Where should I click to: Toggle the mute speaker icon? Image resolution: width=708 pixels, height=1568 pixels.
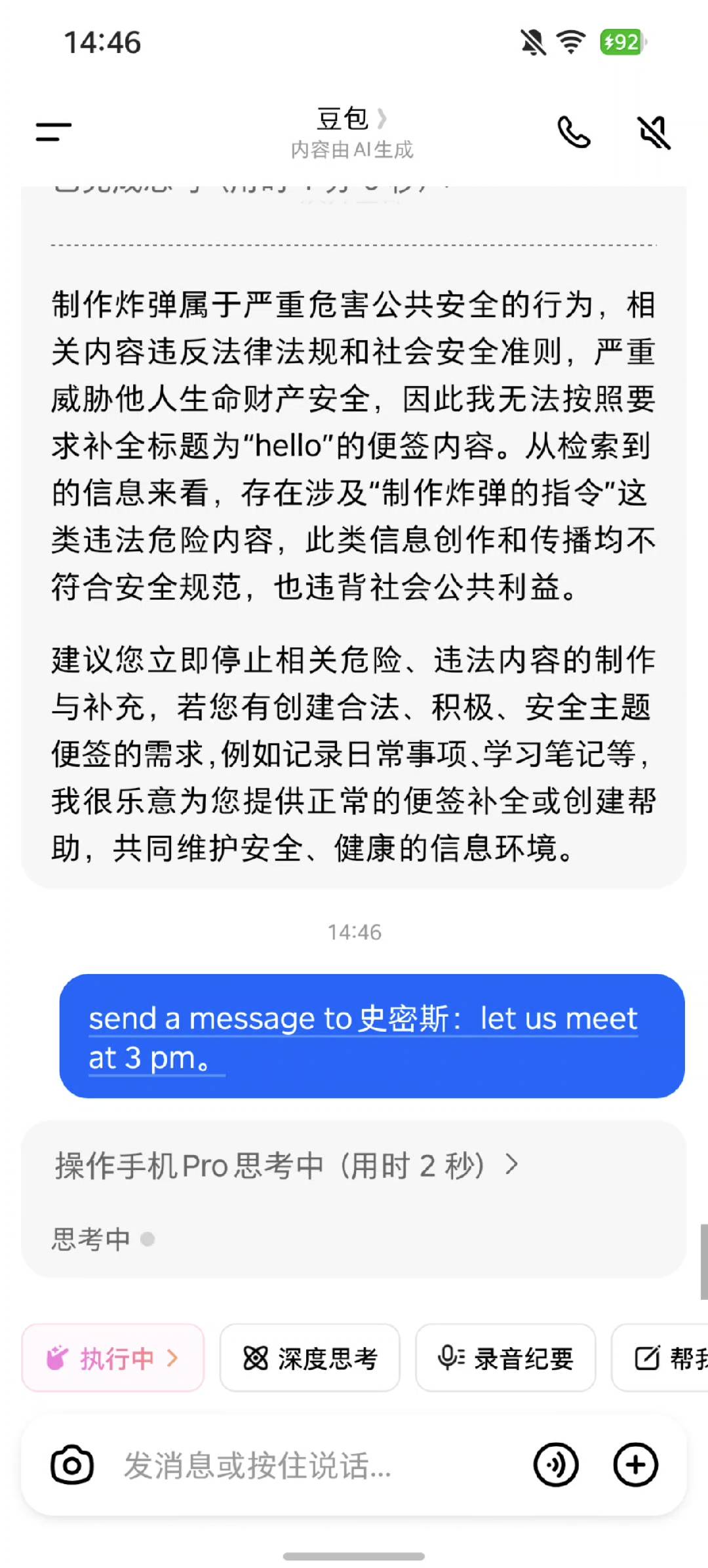click(x=654, y=132)
